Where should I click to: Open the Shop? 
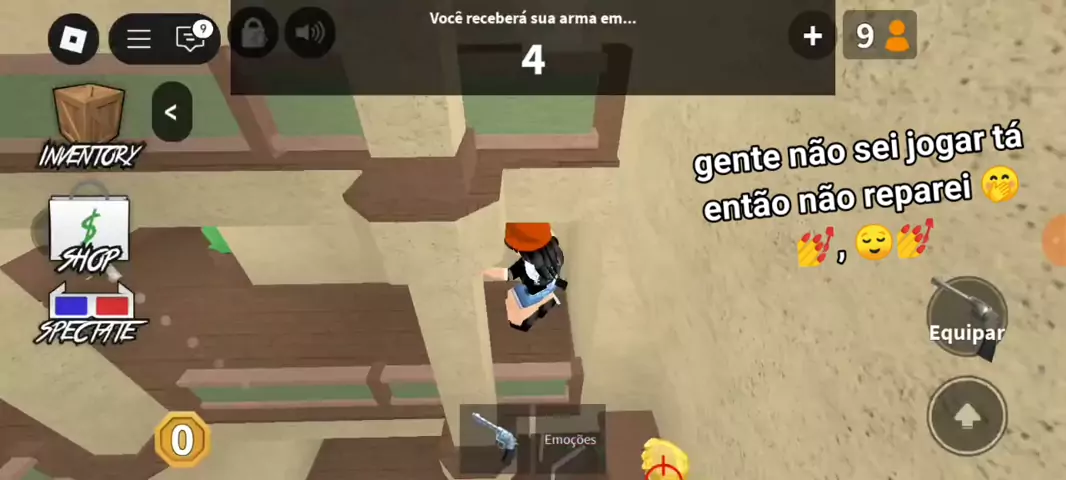coord(89,233)
